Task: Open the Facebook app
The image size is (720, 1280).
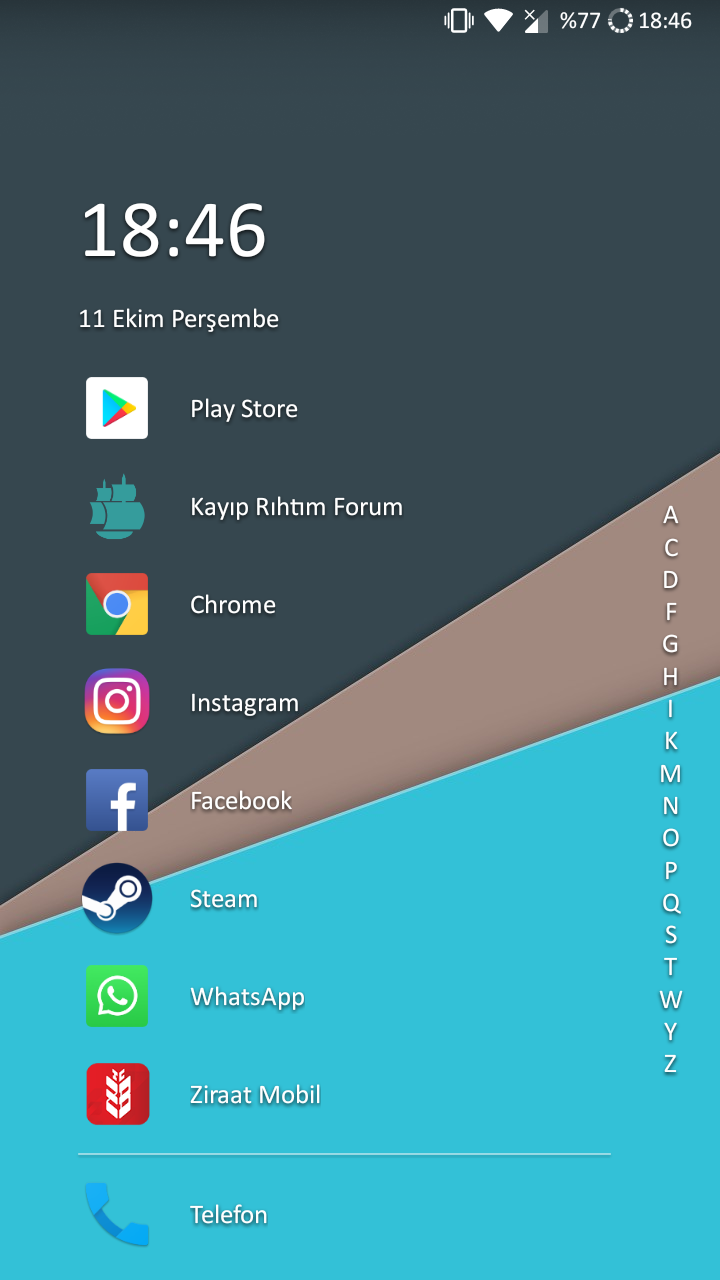Action: [117, 800]
